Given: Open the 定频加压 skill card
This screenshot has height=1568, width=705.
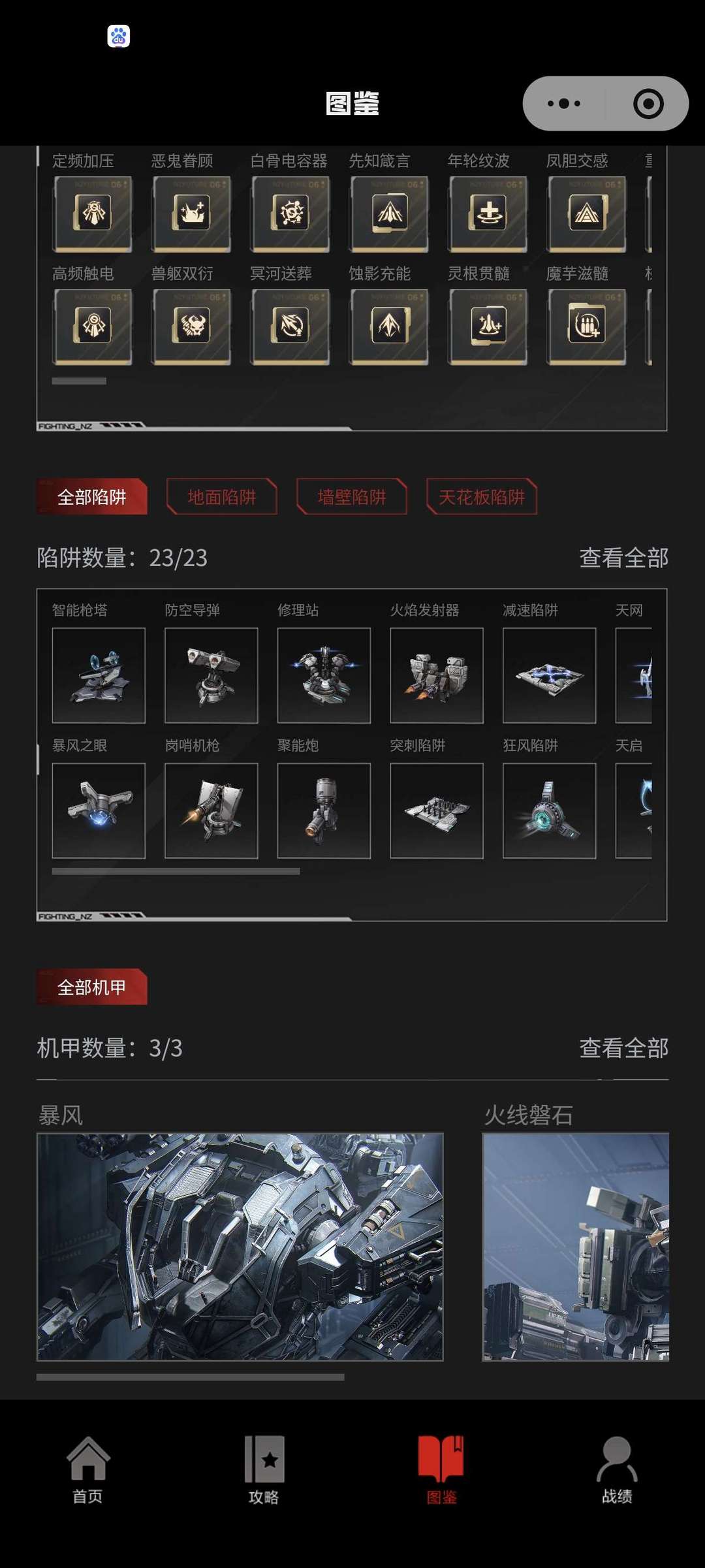Looking at the screenshot, I should pyautogui.click(x=93, y=214).
